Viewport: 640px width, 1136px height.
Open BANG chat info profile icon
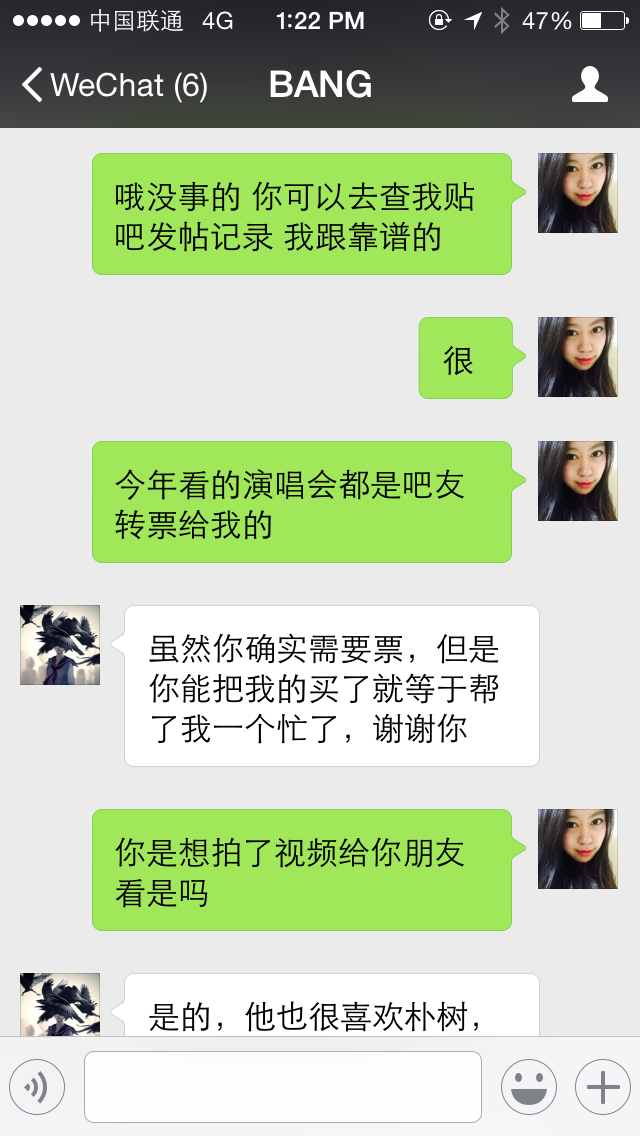coord(589,85)
